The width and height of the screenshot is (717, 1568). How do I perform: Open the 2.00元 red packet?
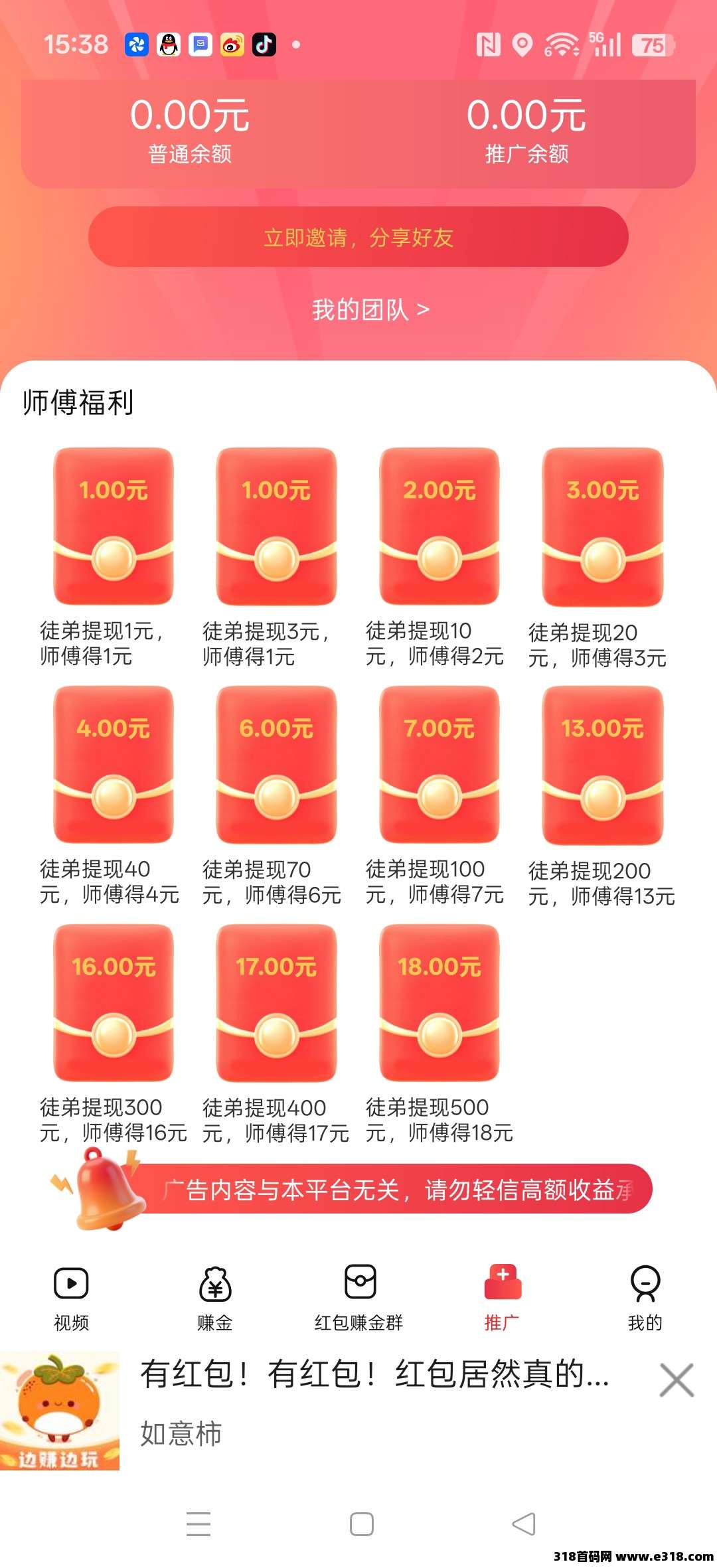pos(439,526)
